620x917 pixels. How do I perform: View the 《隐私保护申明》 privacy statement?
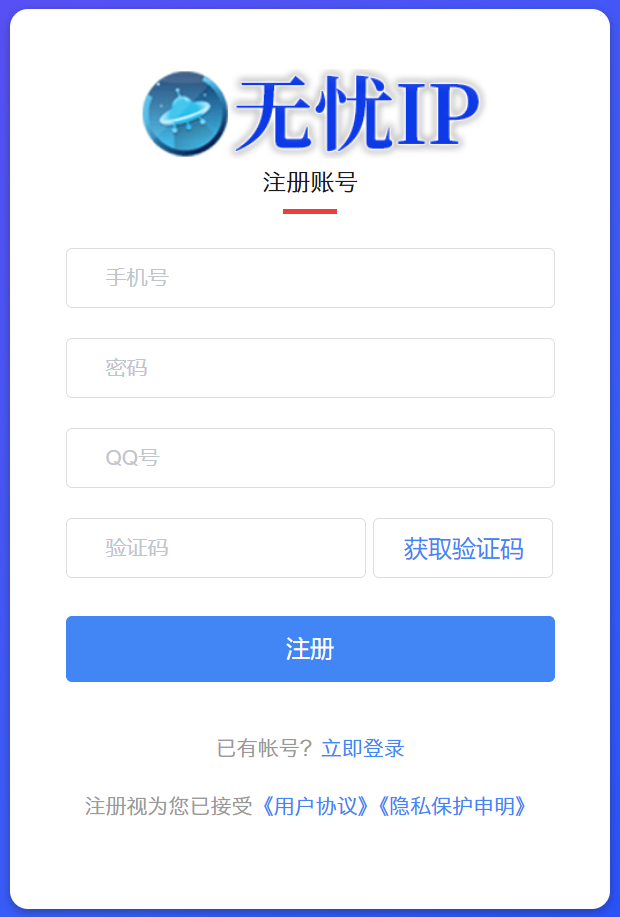tap(450, 806)
